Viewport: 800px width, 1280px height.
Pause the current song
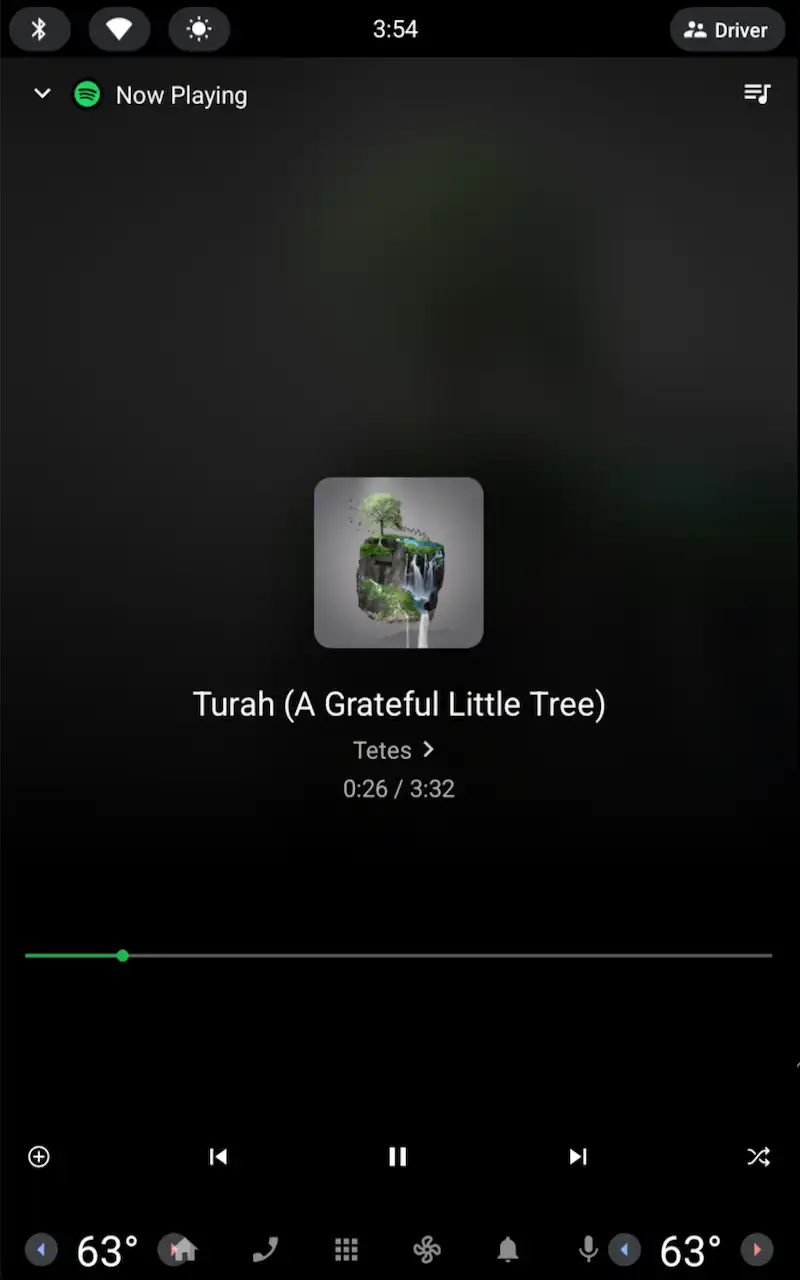click(x=398, y=1157)
